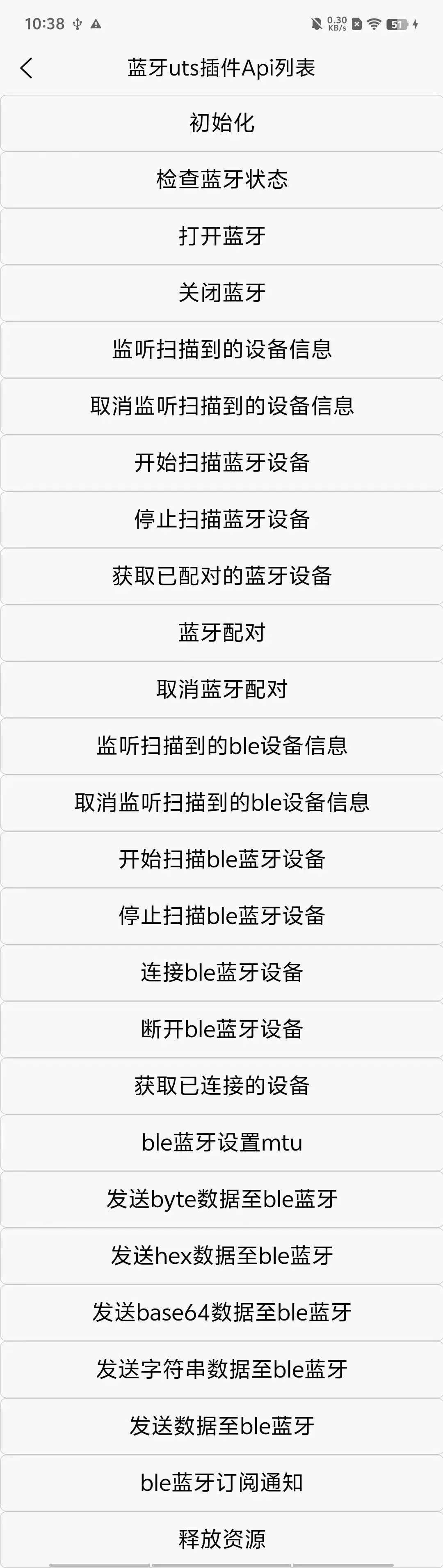Tap 发送hex数据至ble蓝牙
The image size is (443, 1568).
tap(221, 1255)
